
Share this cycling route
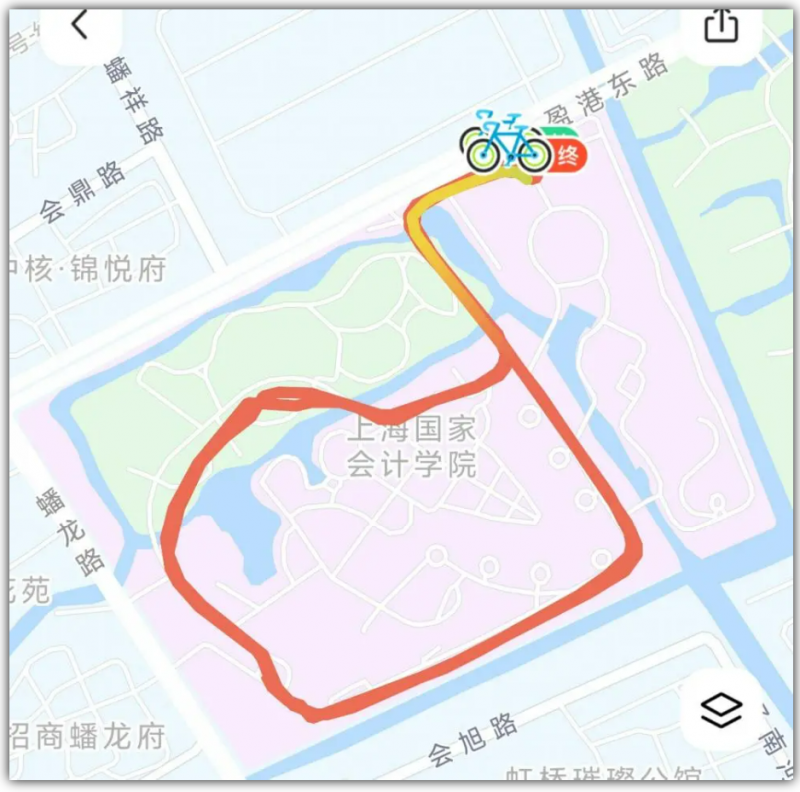click(720, 26)
